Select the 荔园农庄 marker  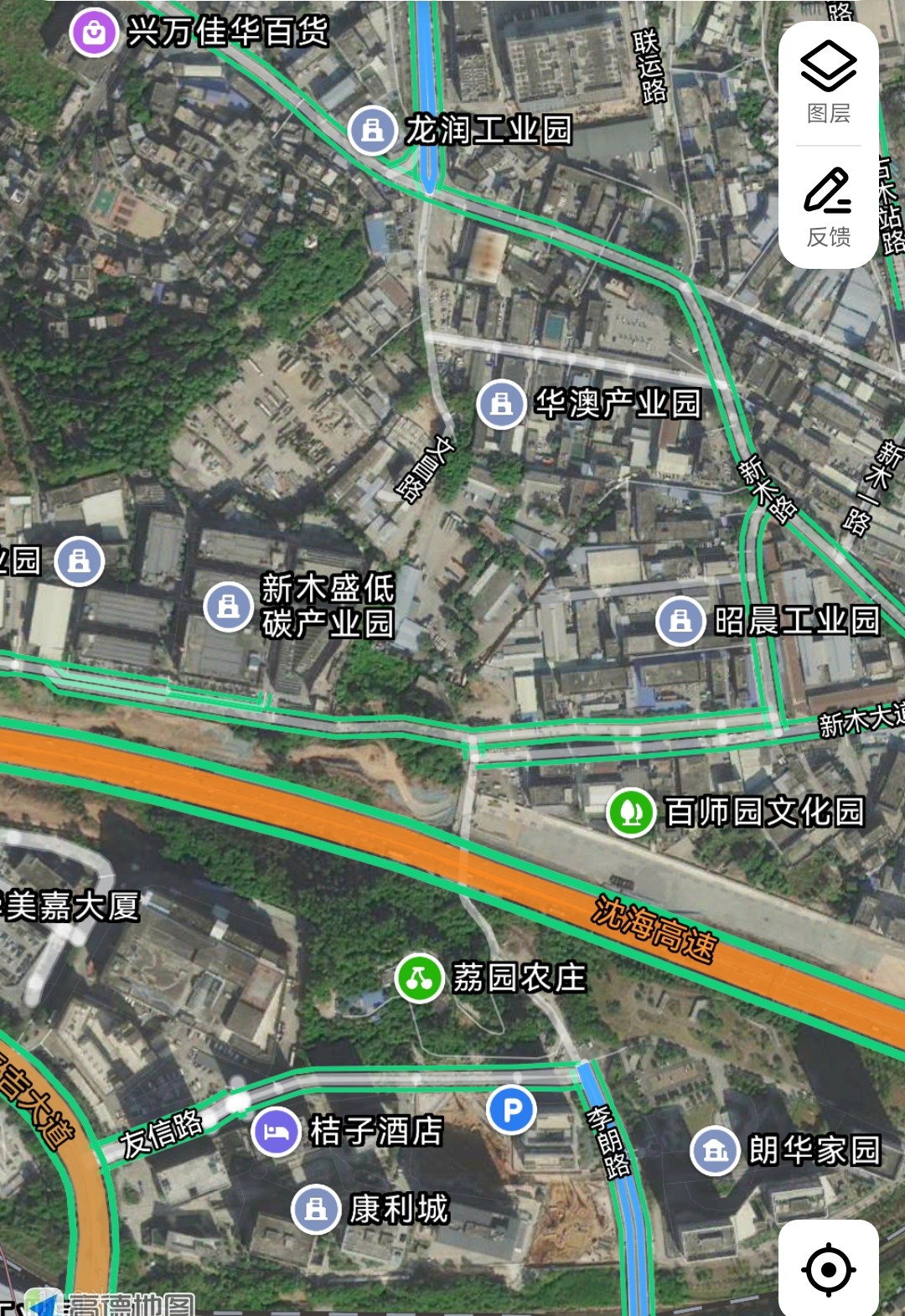[420, 978]
